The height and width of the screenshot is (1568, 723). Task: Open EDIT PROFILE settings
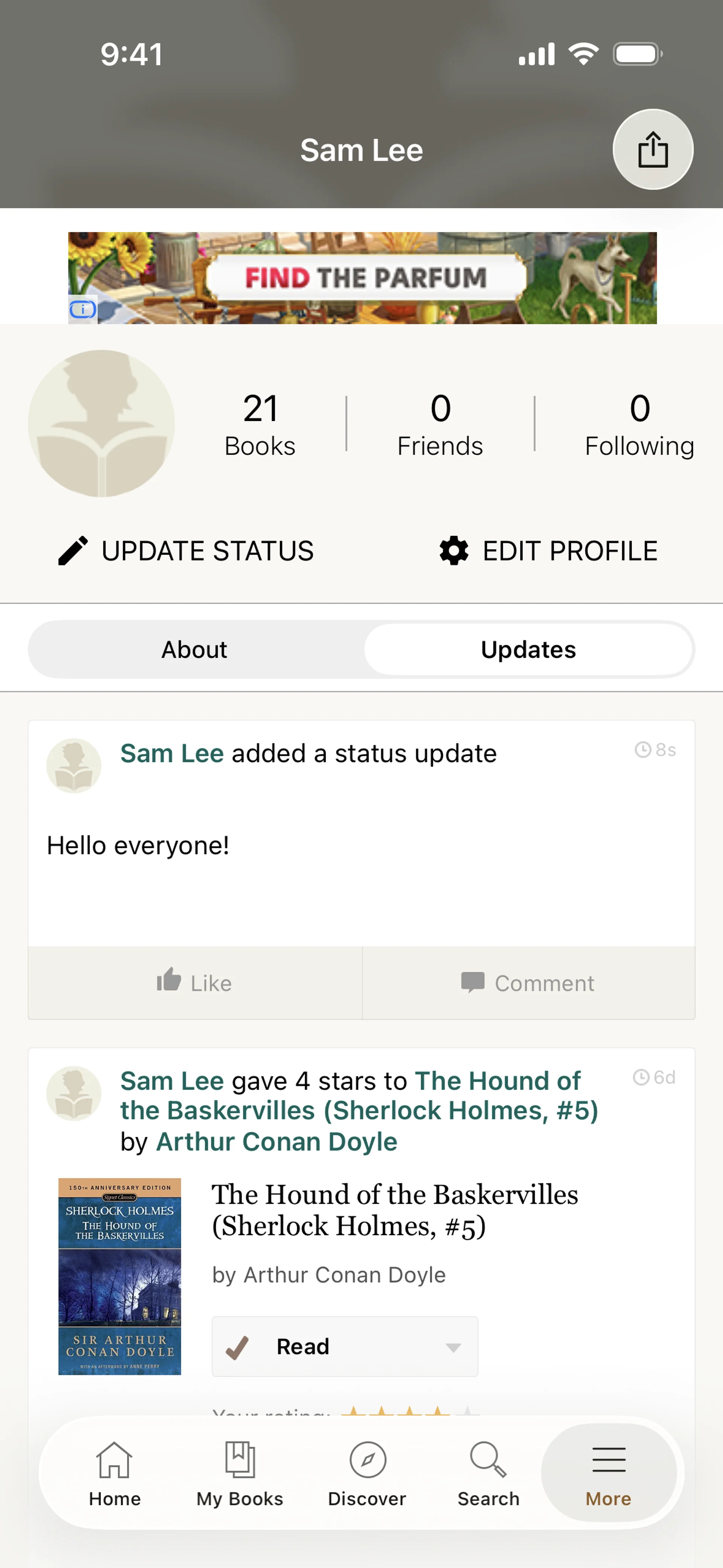pos(548,551)
